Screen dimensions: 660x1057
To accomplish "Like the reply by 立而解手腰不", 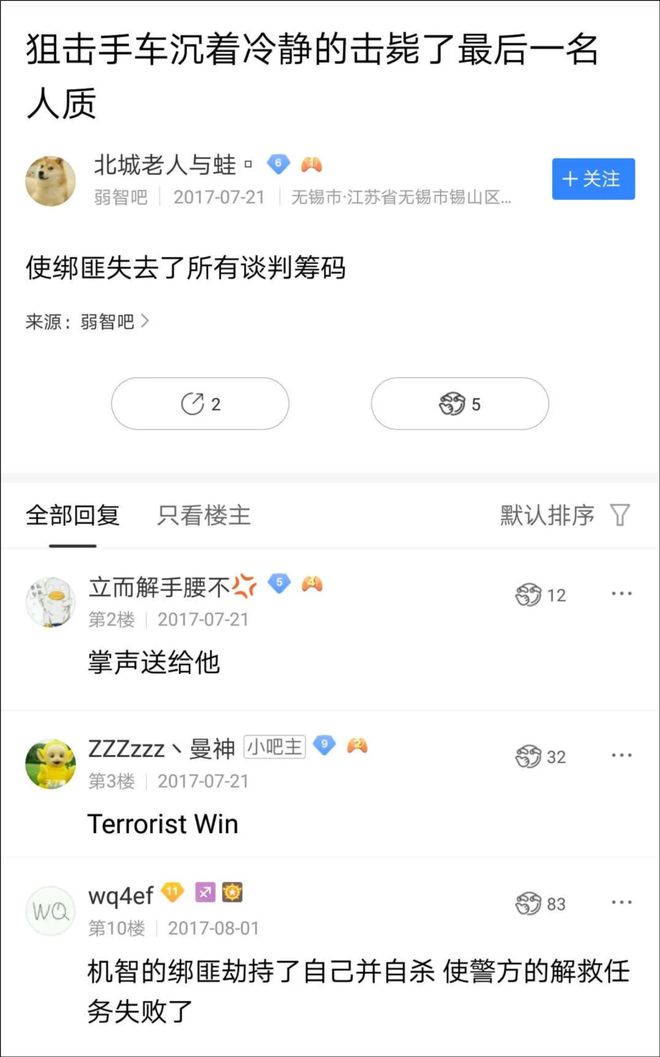I will (540, 596).
